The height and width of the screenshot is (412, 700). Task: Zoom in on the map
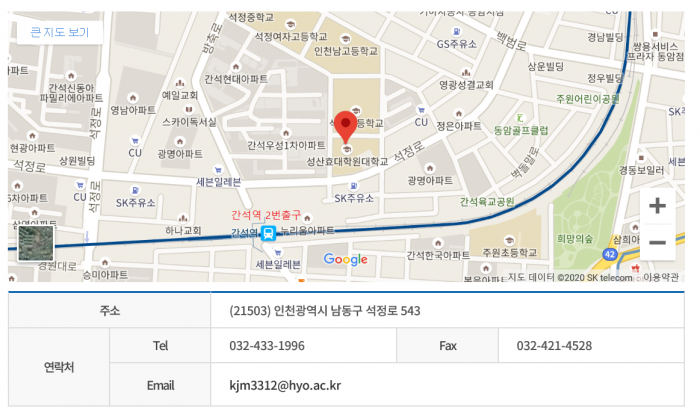tap(657, 206)
